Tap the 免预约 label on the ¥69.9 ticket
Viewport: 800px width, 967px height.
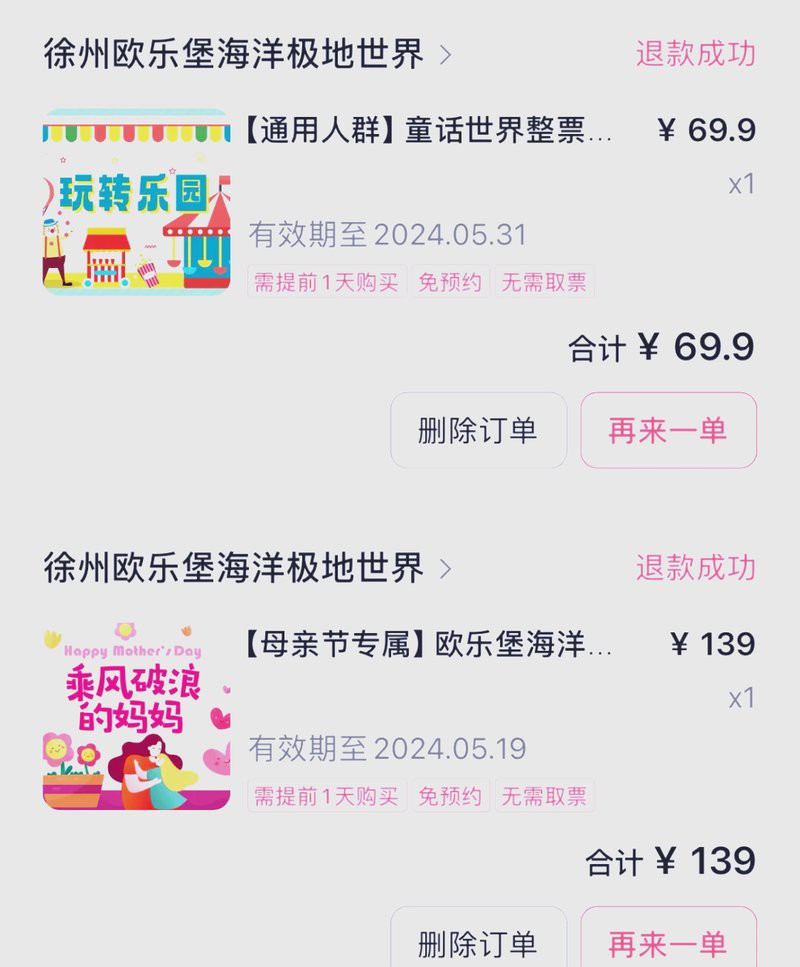(x=450, y=283)
